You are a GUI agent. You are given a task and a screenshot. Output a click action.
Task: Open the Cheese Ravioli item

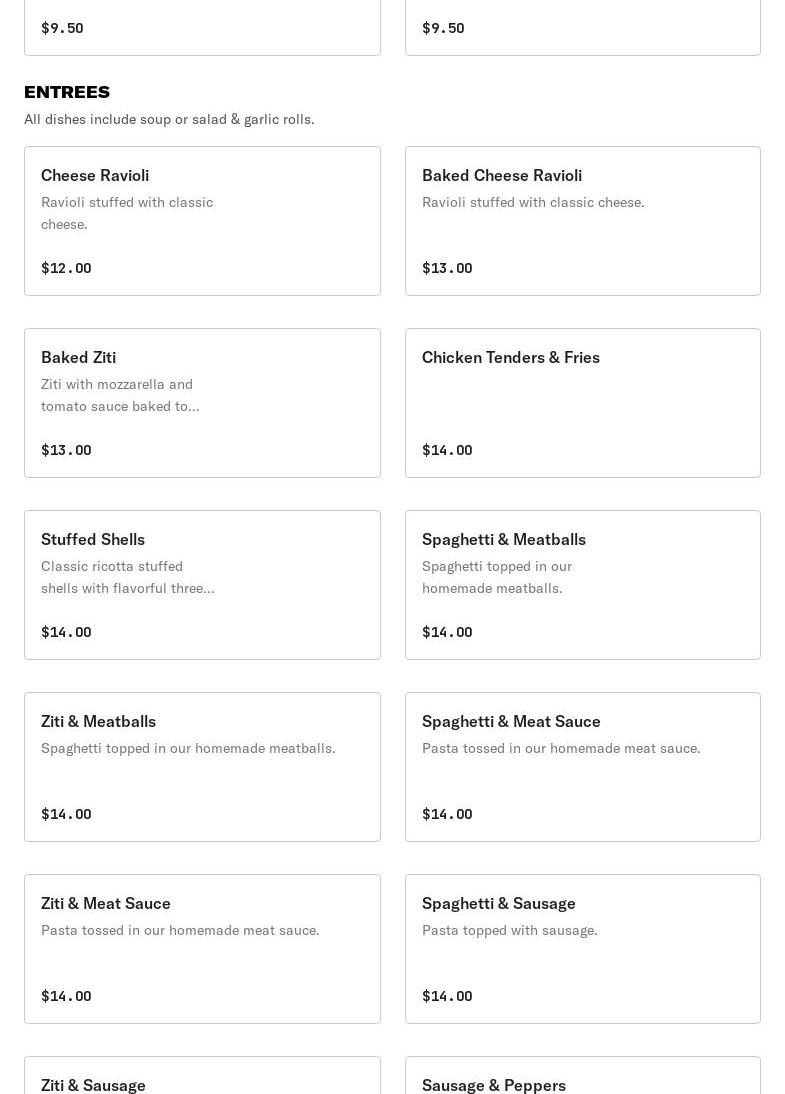click(x=202, y=221)
